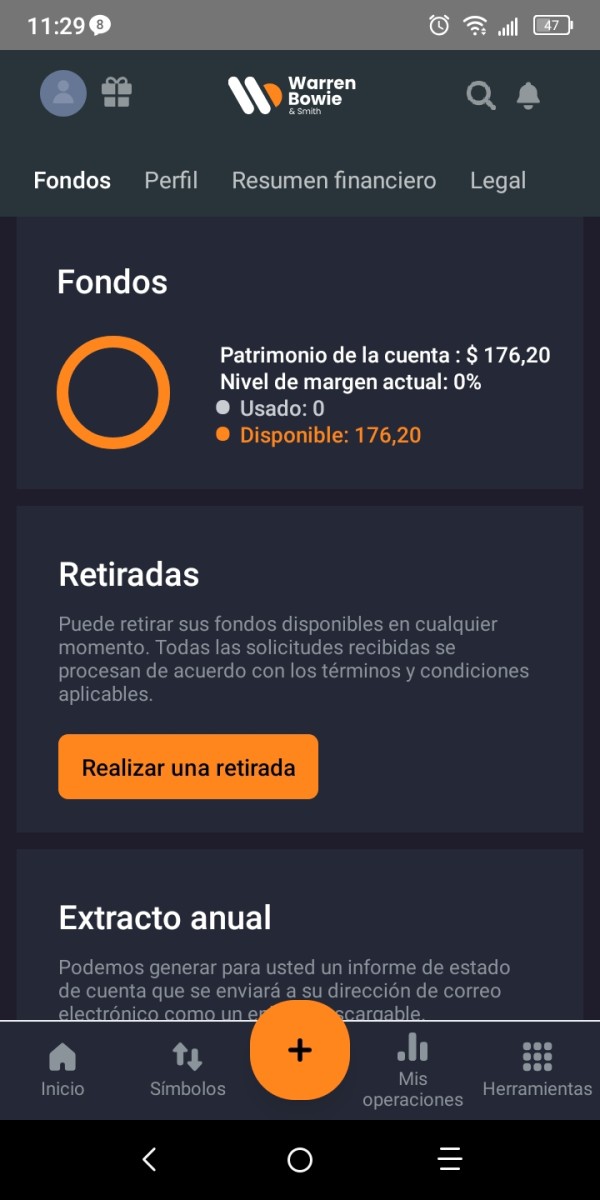
Task: Switch to the Perfil tab
Action: point(171,181)
